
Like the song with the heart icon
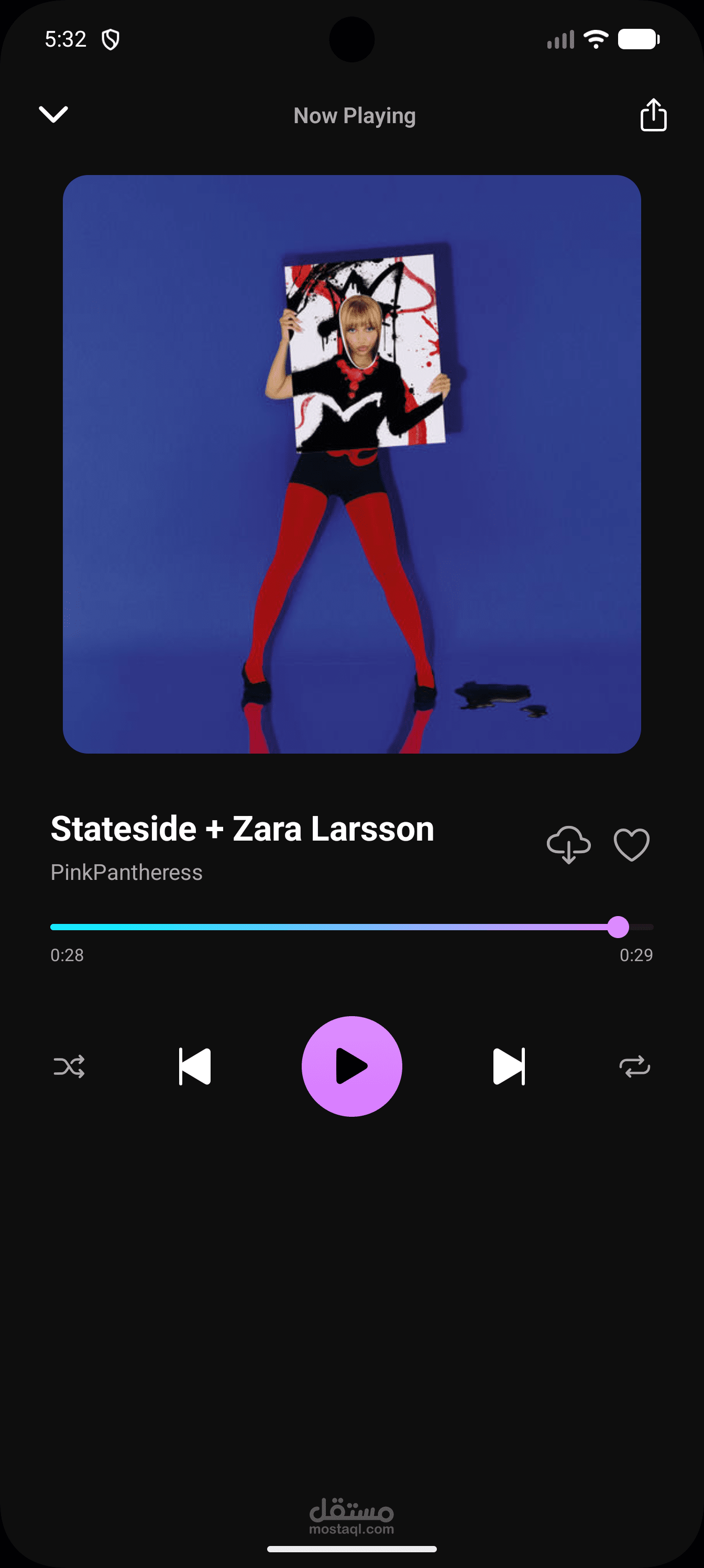click(x=632, y=844)
